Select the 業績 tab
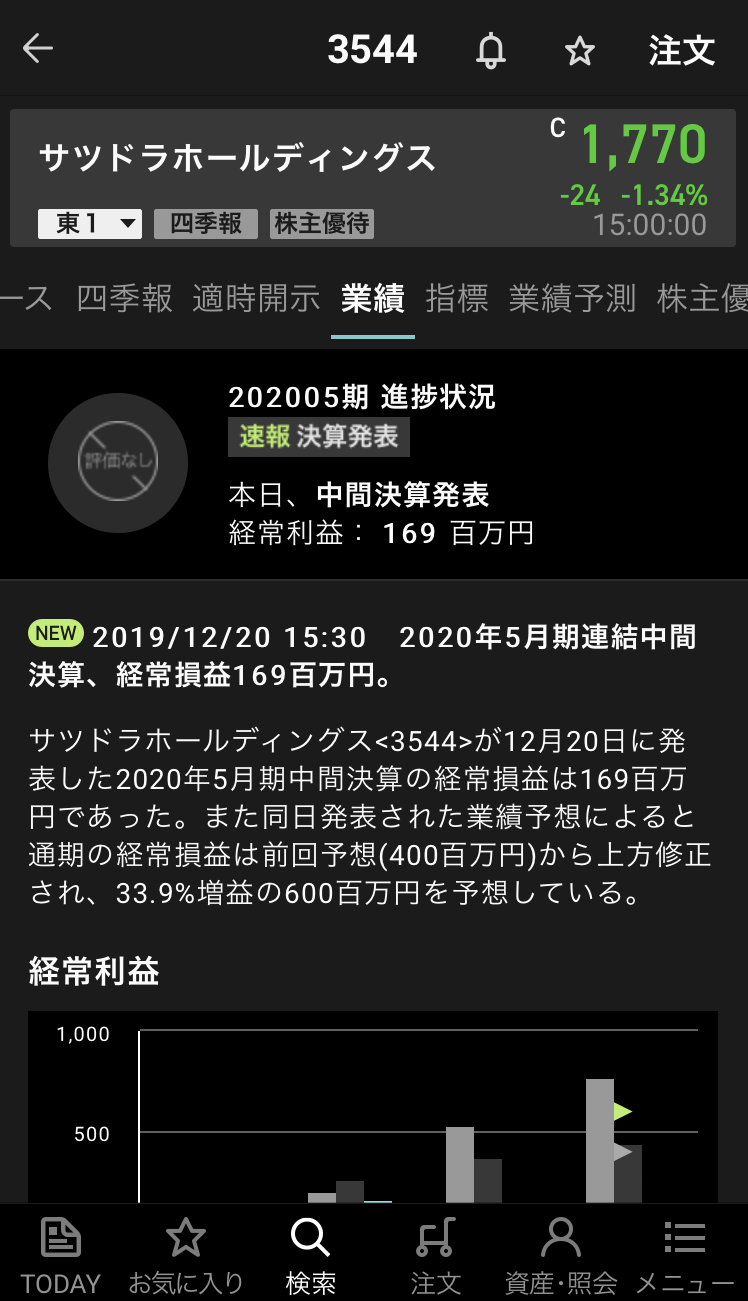Image resolution: width=748 pixels, height=1301 pixels. pos(372,298)
